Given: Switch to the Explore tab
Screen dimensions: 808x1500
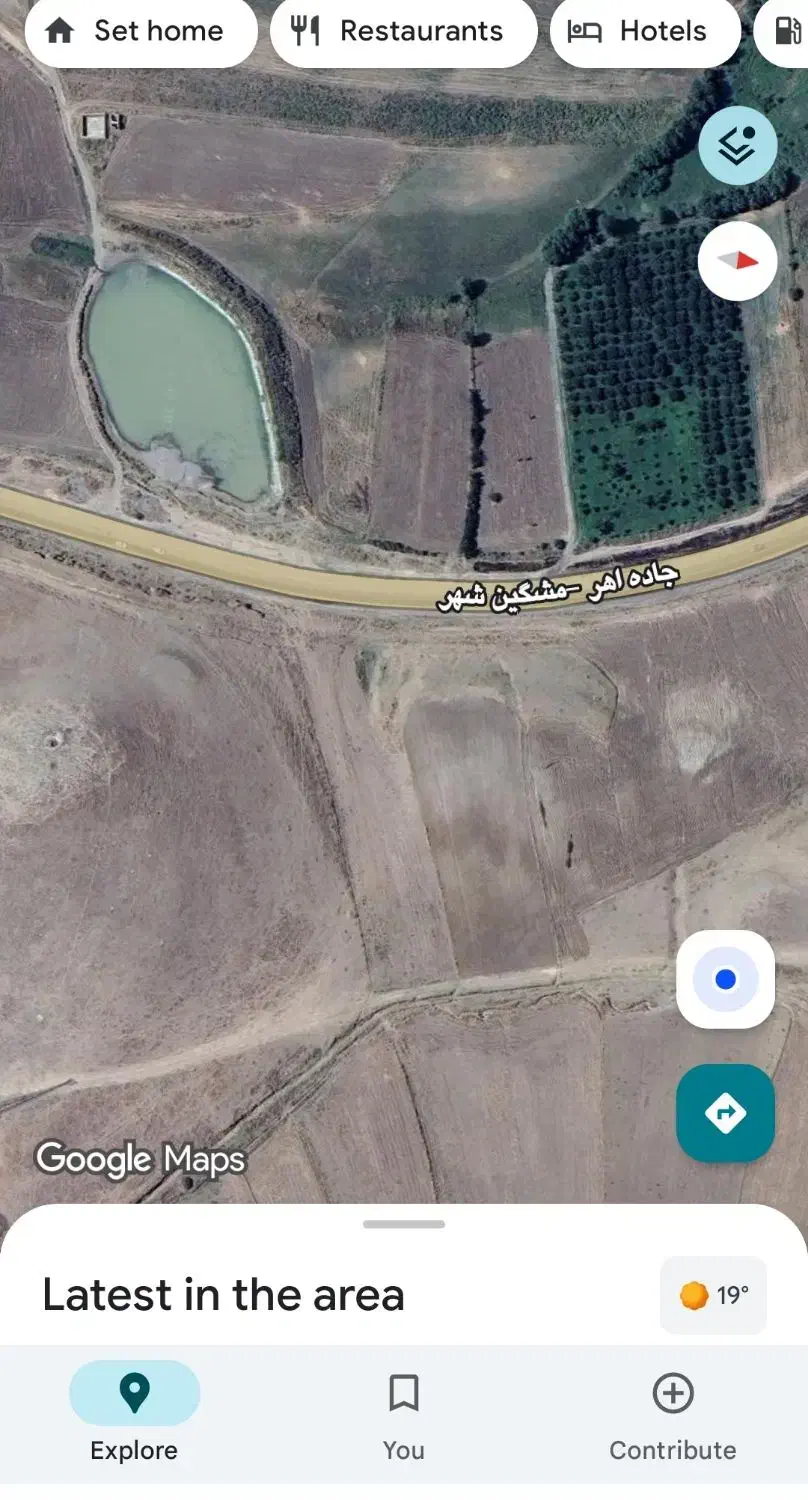Looking at the screenshot, I should 134,1412.
